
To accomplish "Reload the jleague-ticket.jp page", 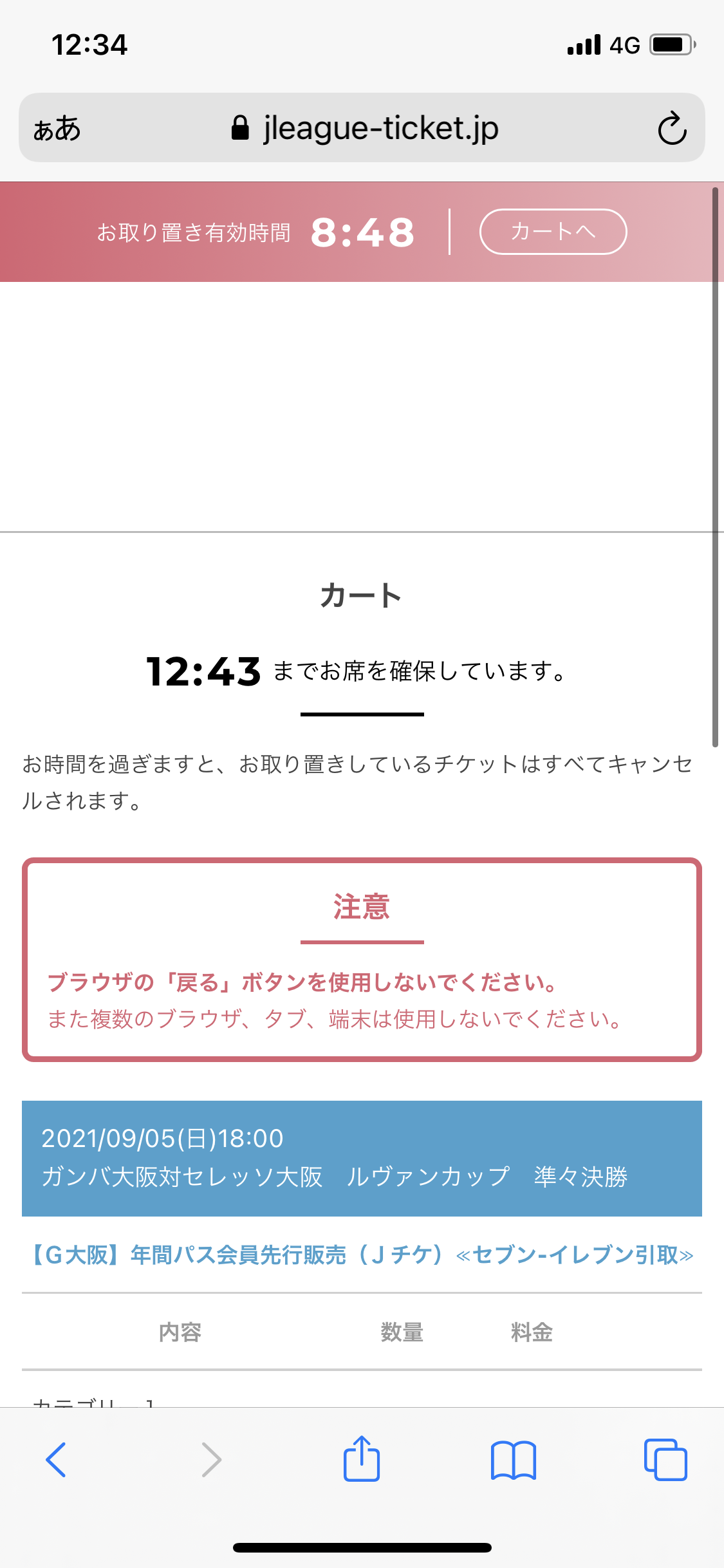I will (x=672, y=128).
